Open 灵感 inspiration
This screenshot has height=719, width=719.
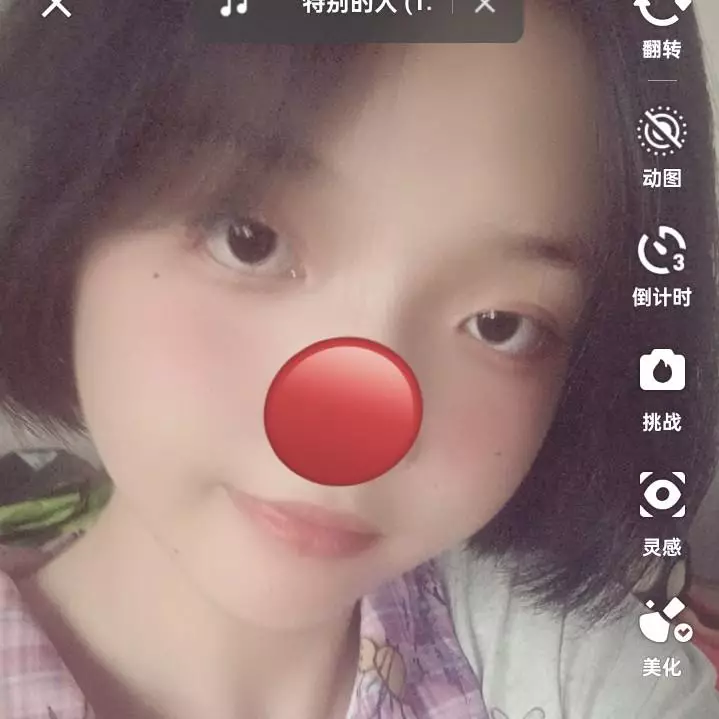(x=662, y=508)
